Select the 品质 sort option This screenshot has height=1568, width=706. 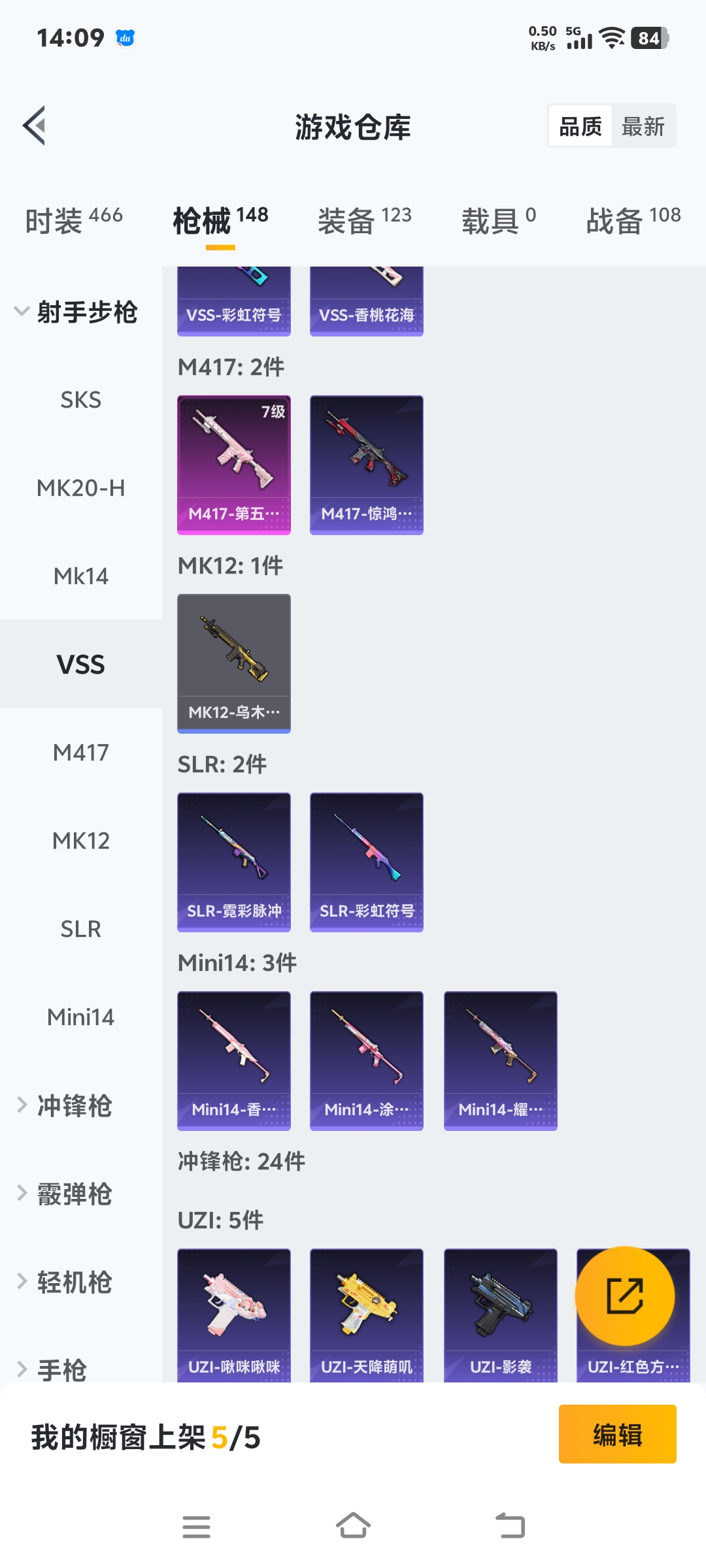coord(580,126)
